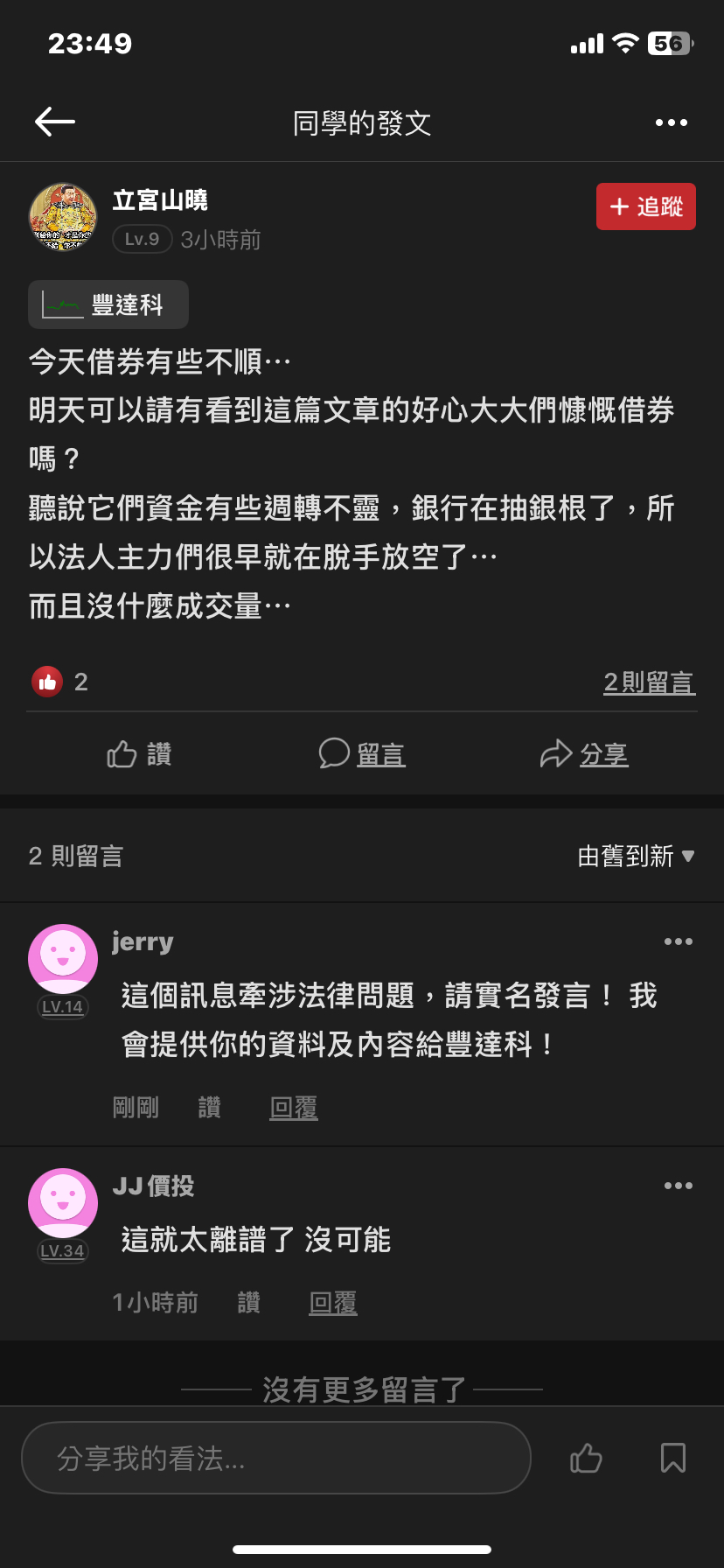Screen dimensions: 724x1568
Task: Open options for JJ價投's comment
Action: [x=678, y=1186]
